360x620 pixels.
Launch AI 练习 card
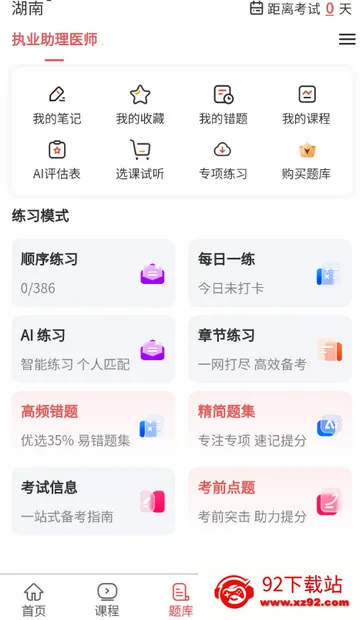pos(93,349)
